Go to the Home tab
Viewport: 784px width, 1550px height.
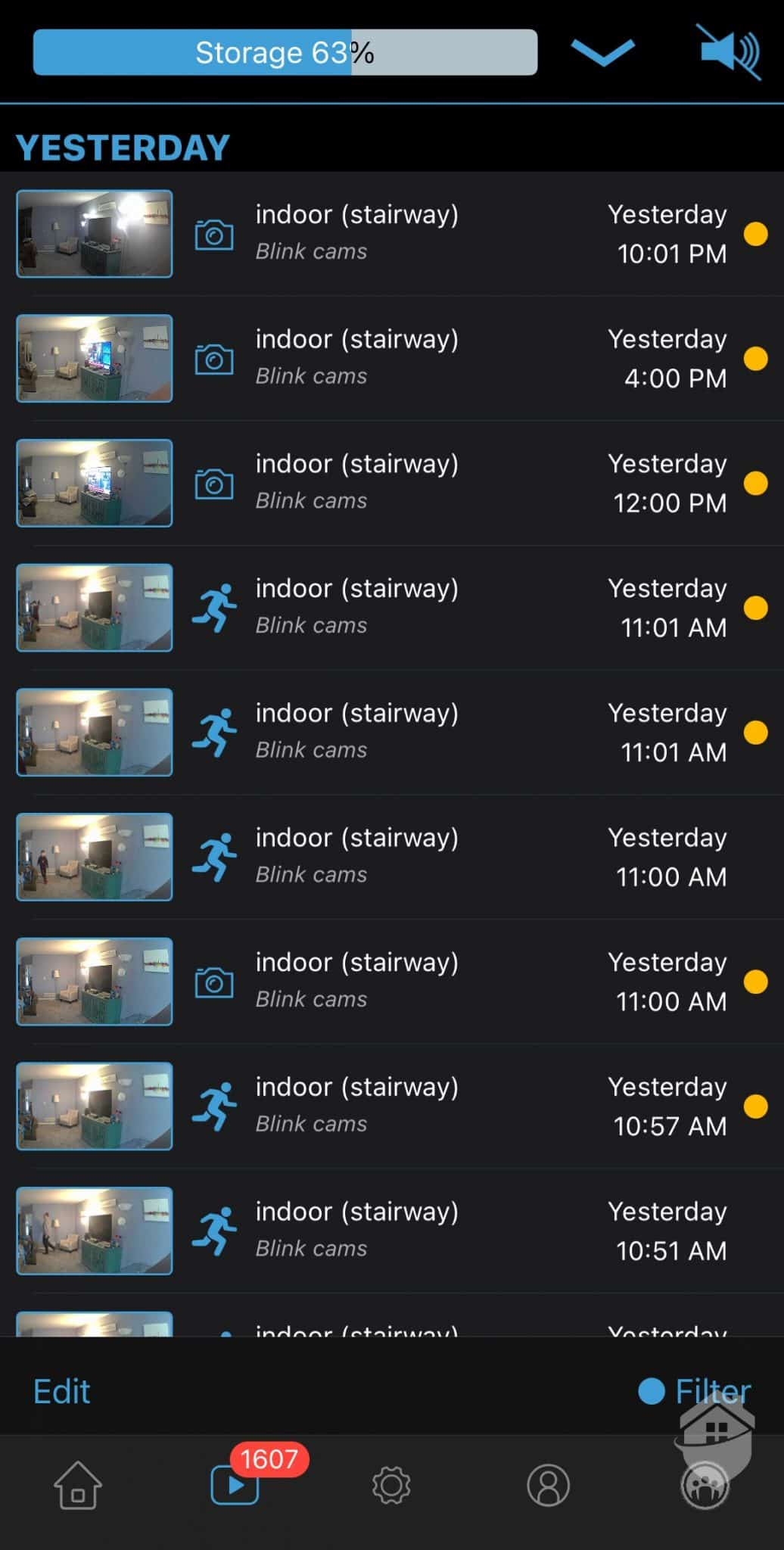pos(78,1485)
